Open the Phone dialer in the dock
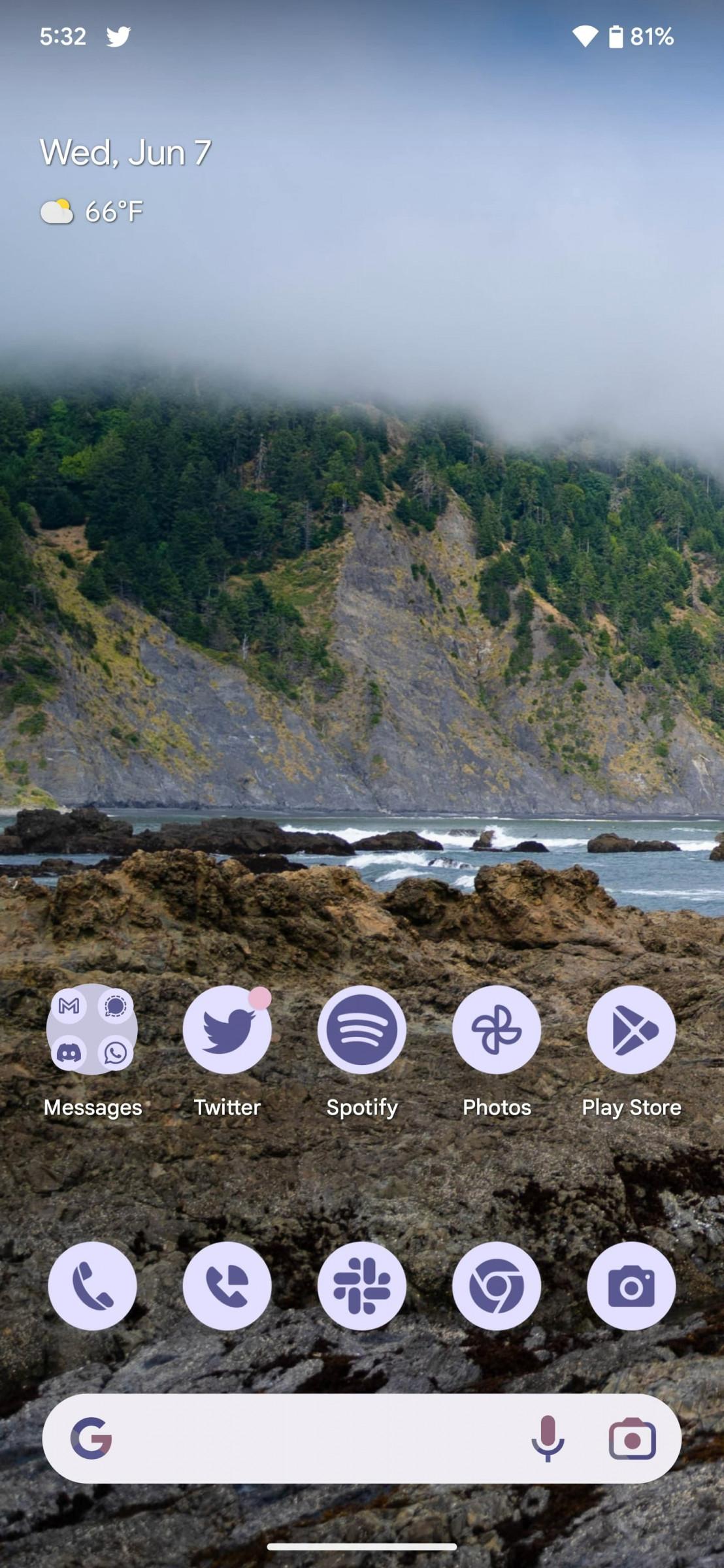724x1568 pixels. coord(92,1286)
